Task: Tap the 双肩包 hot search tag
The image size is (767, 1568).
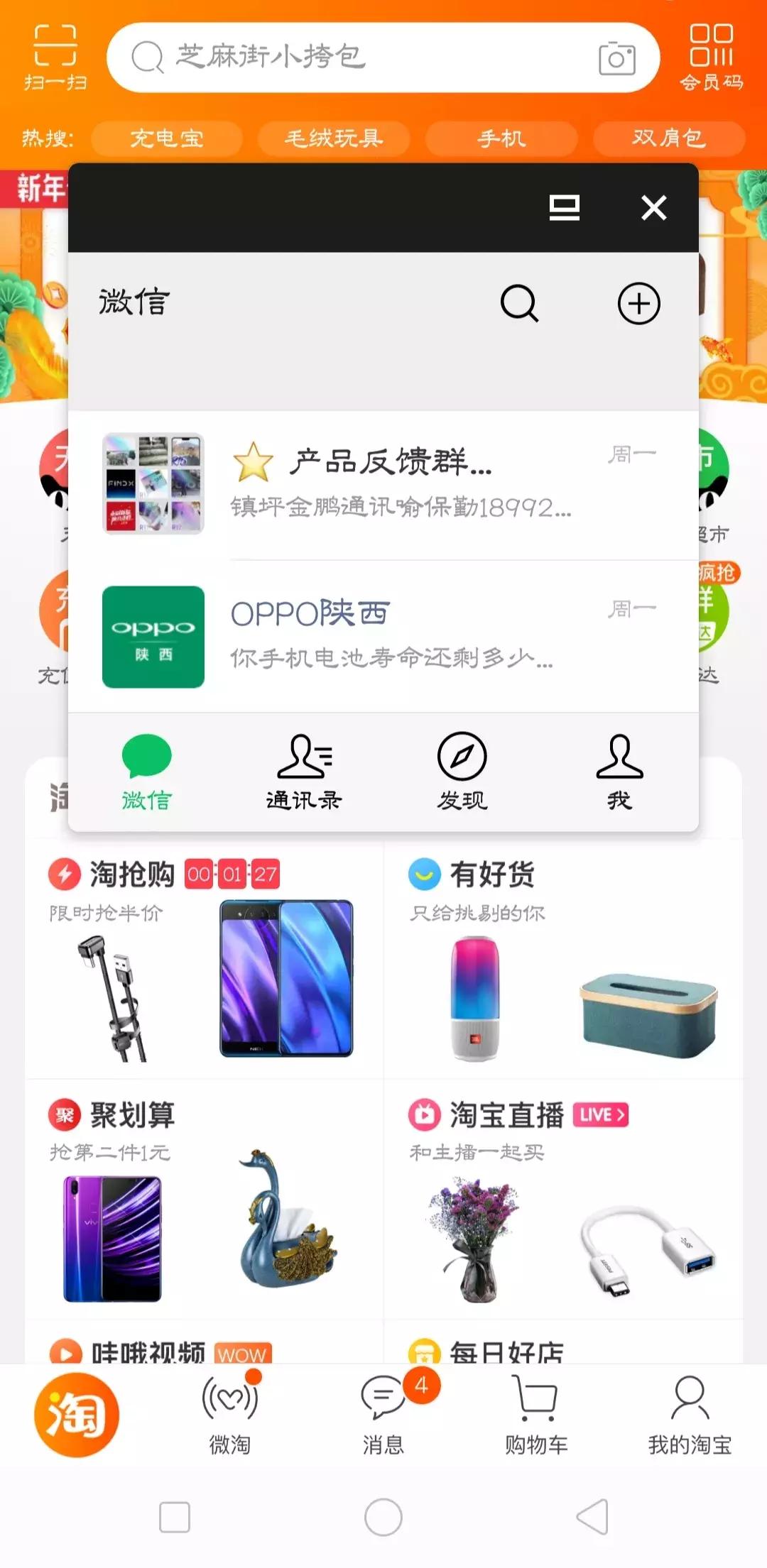Action: tap(668, 138)
